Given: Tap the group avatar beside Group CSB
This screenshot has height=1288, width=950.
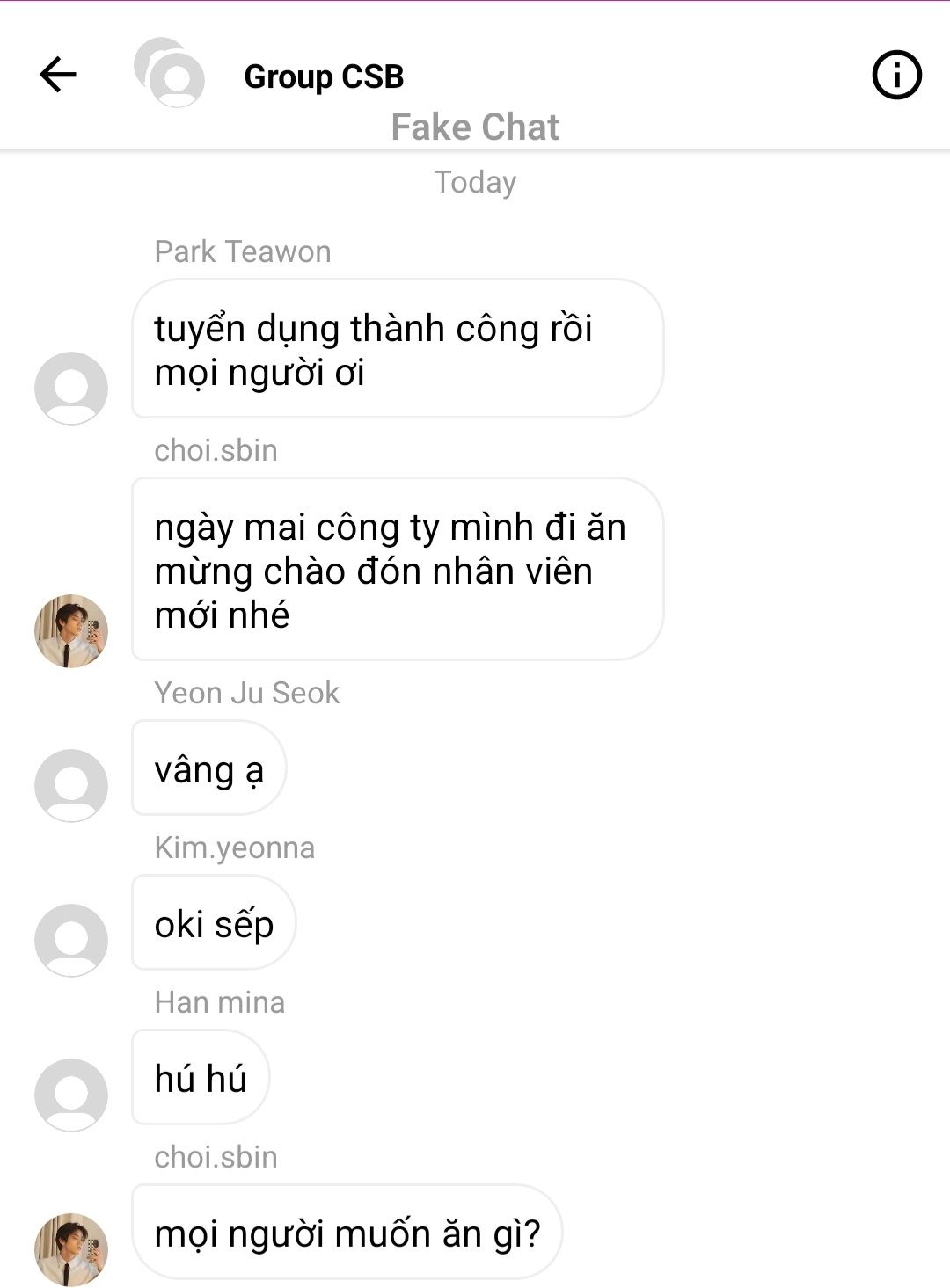Looking at the screenshot, I should [170, 73].
